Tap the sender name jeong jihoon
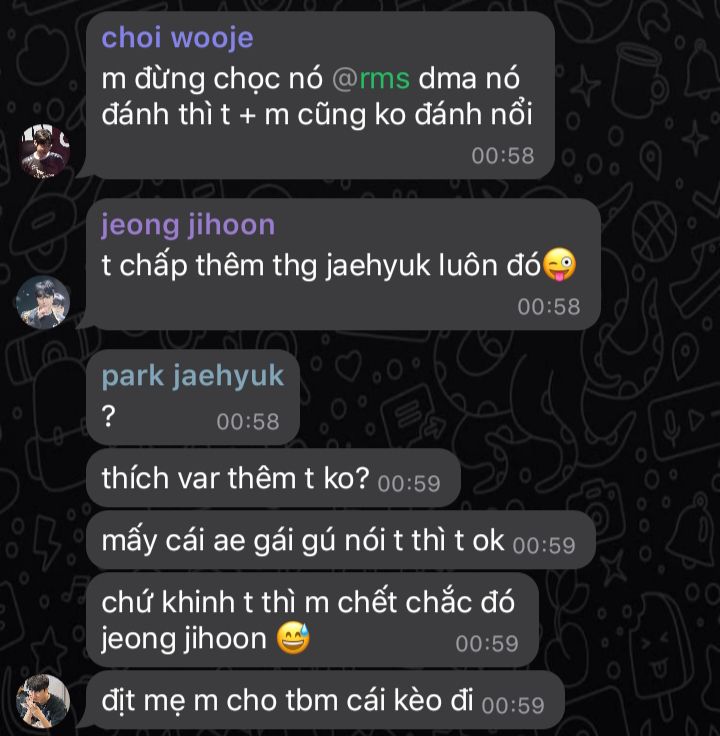 coord(187,225)
